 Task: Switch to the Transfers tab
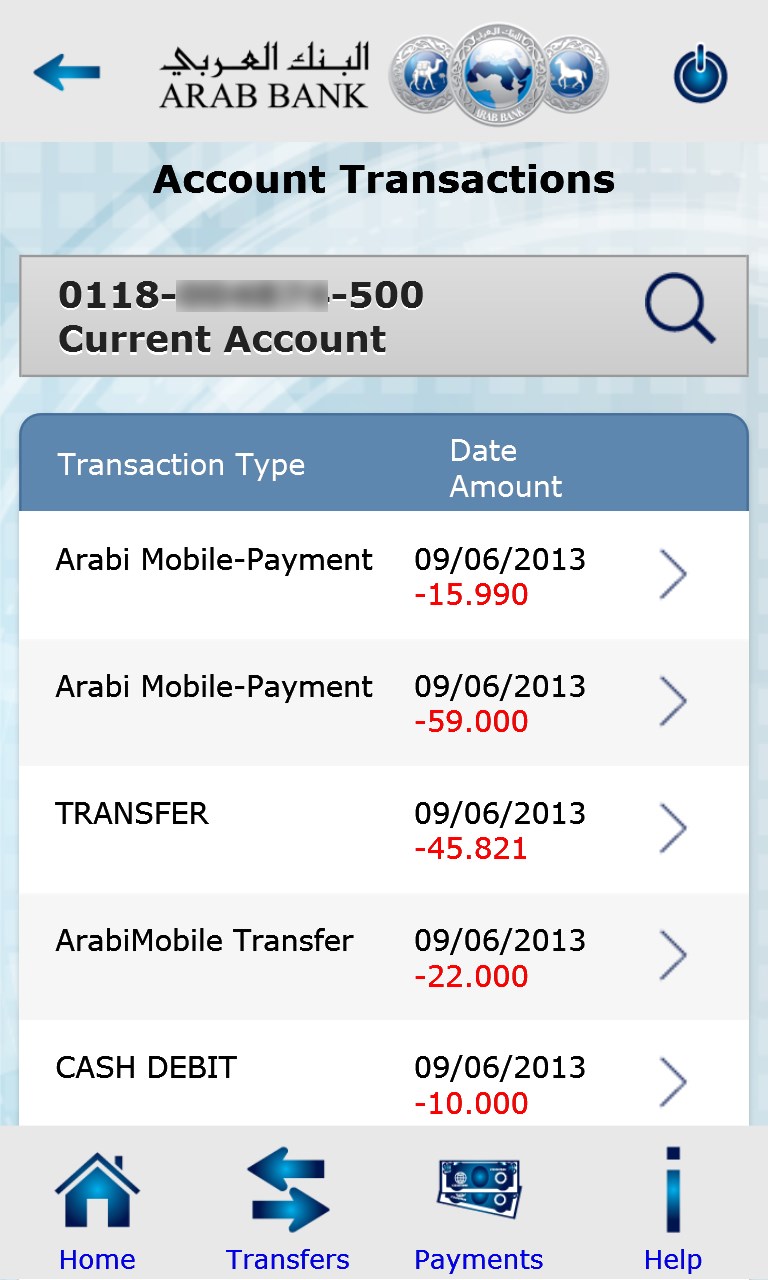tap(288, 1208)
